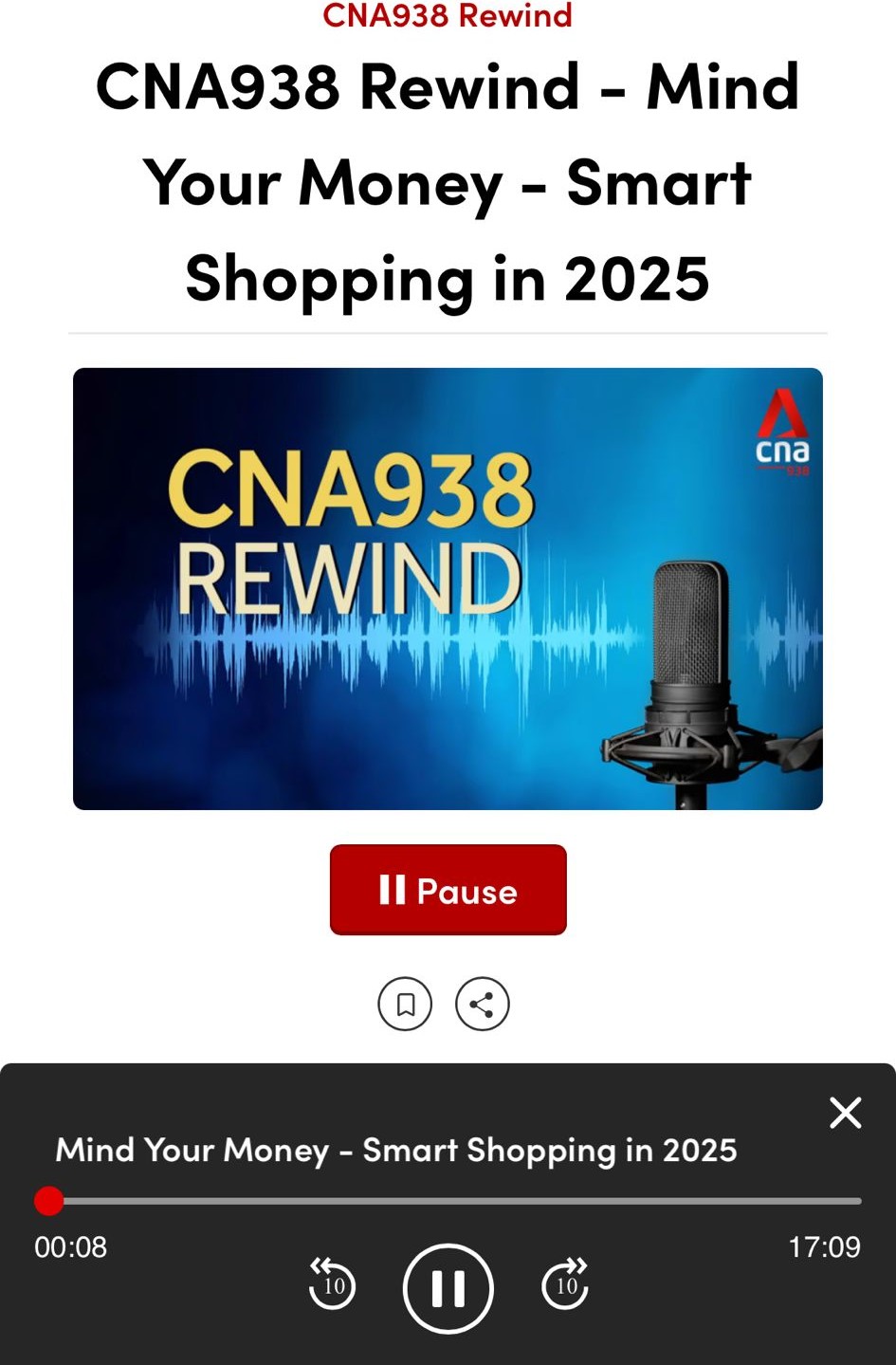896x1365 pixels.
Task: Pause audio from the player bar
Action: pos(448,1288)
